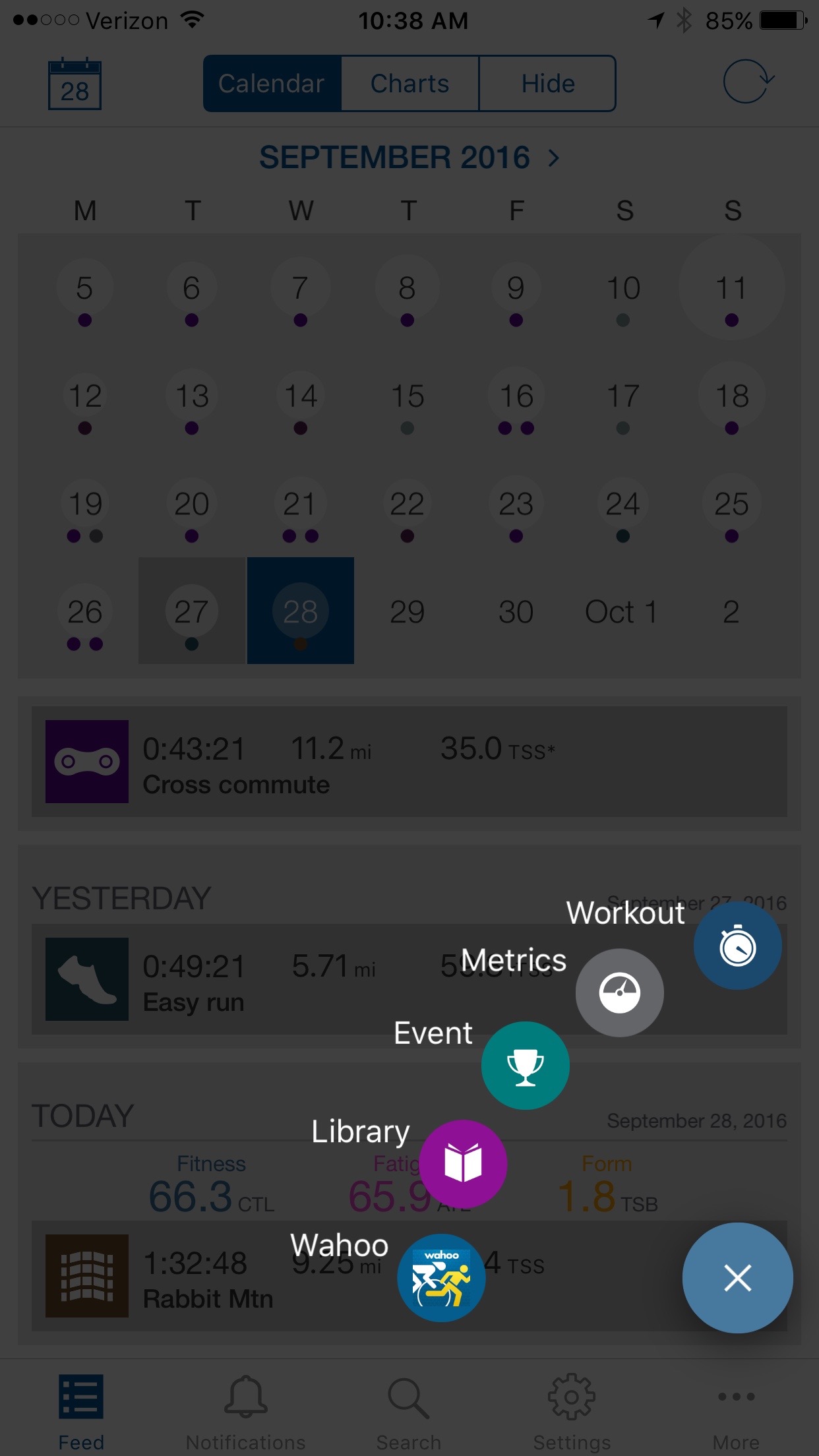The height and width of the screenshot is (1456, 819).
Task: Add a new Workout
Action: point(737,946)
